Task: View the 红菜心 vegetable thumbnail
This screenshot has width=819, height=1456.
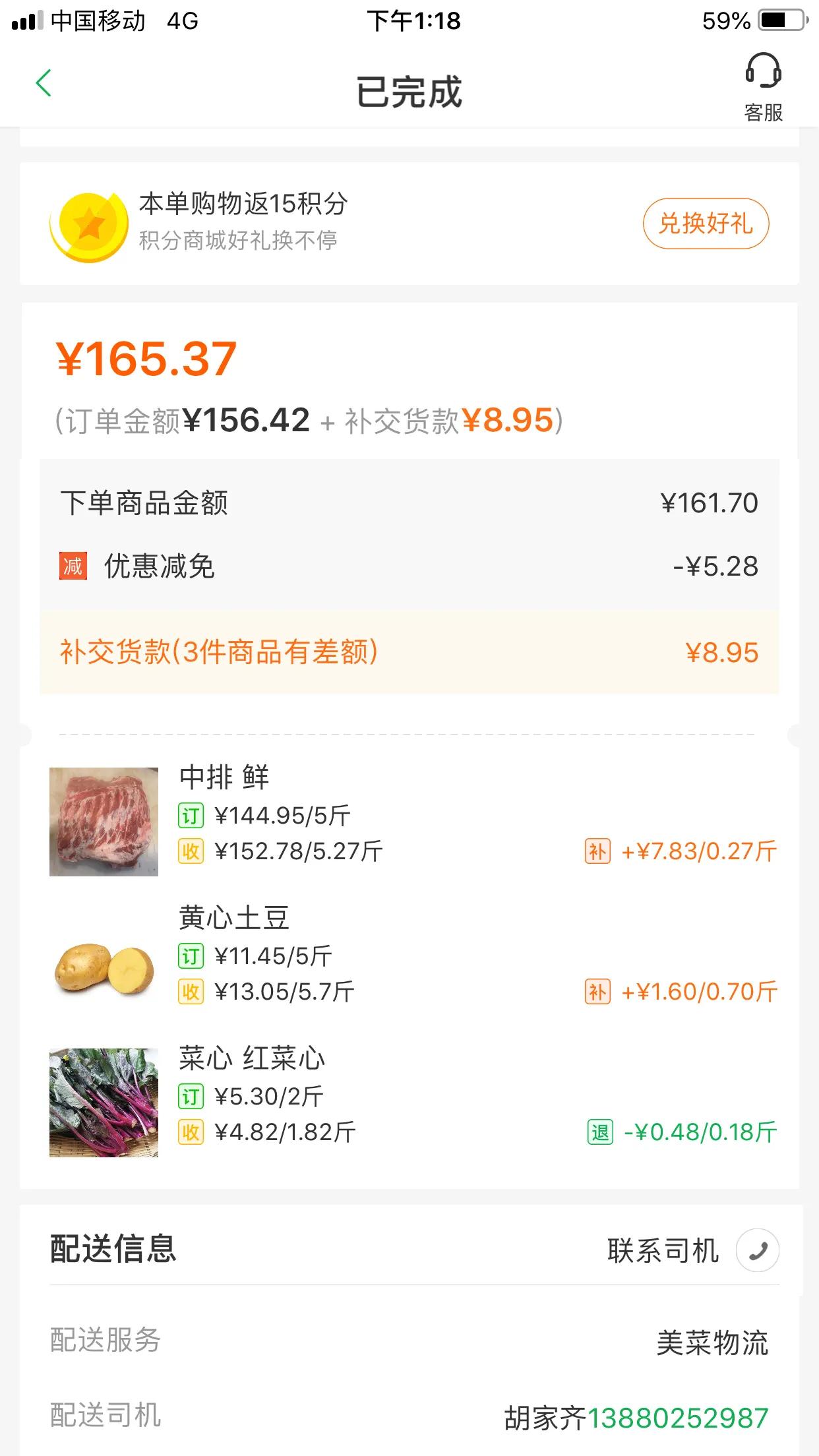Action: tap(103, 1106)
